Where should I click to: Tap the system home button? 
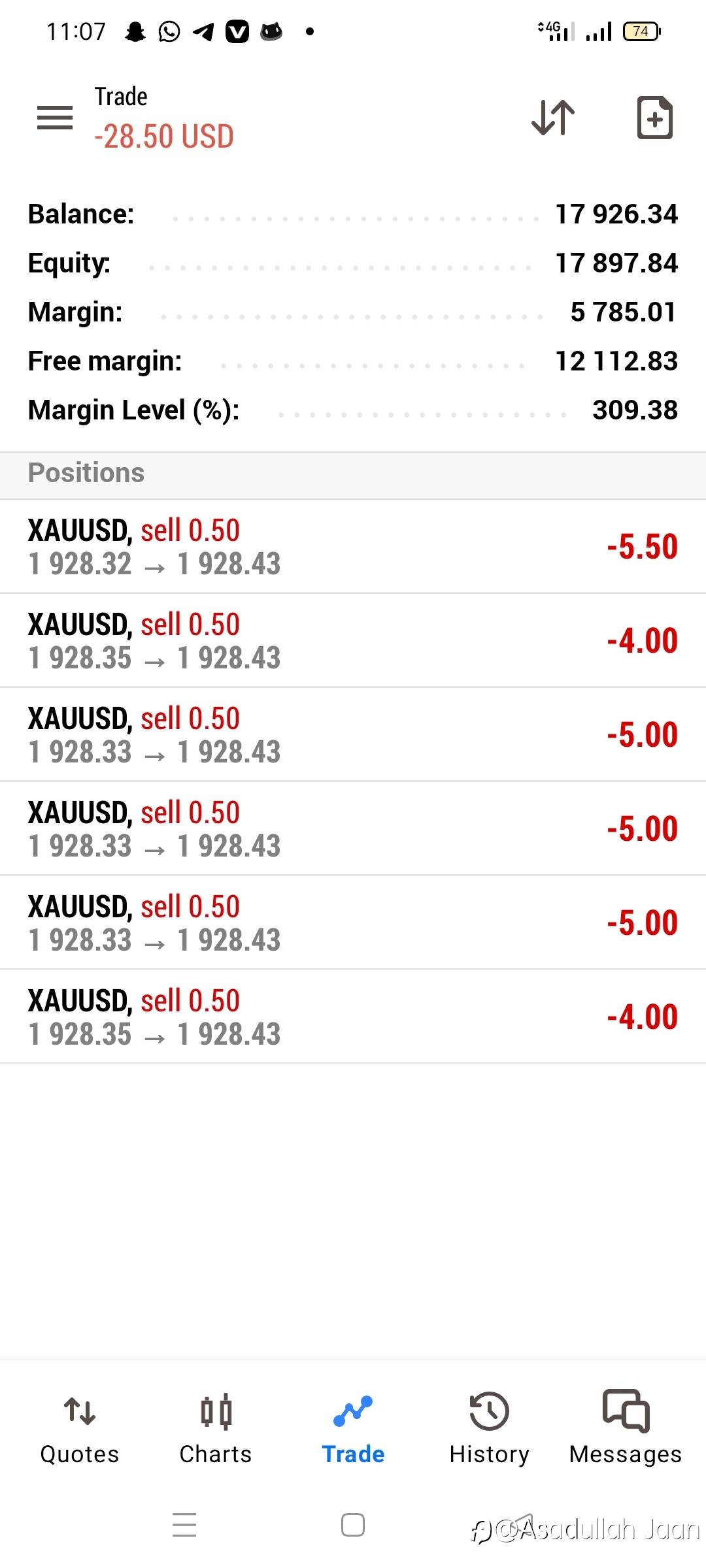point(353,1525)
